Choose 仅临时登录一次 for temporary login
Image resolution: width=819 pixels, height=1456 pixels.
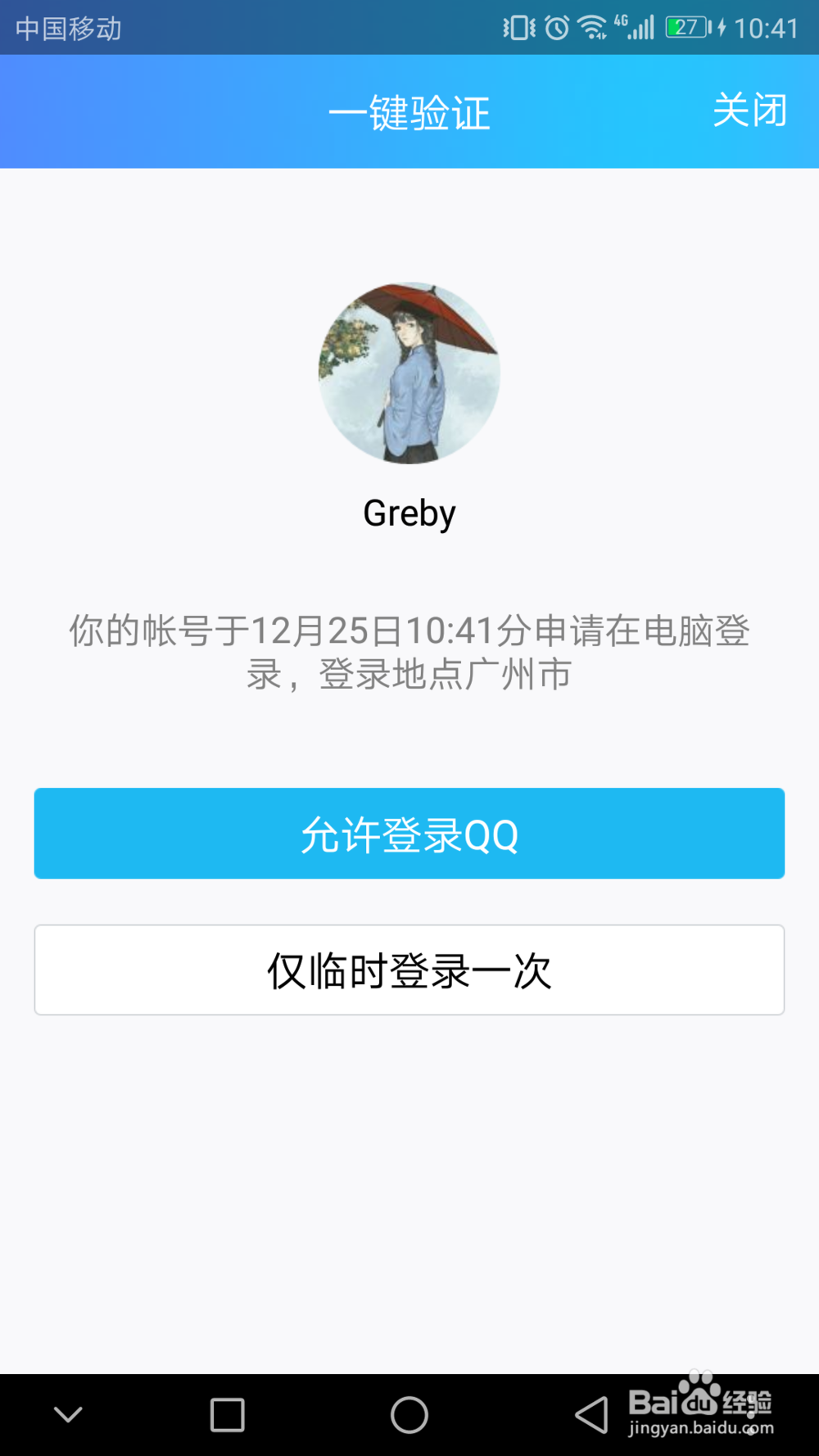[409, 970]
